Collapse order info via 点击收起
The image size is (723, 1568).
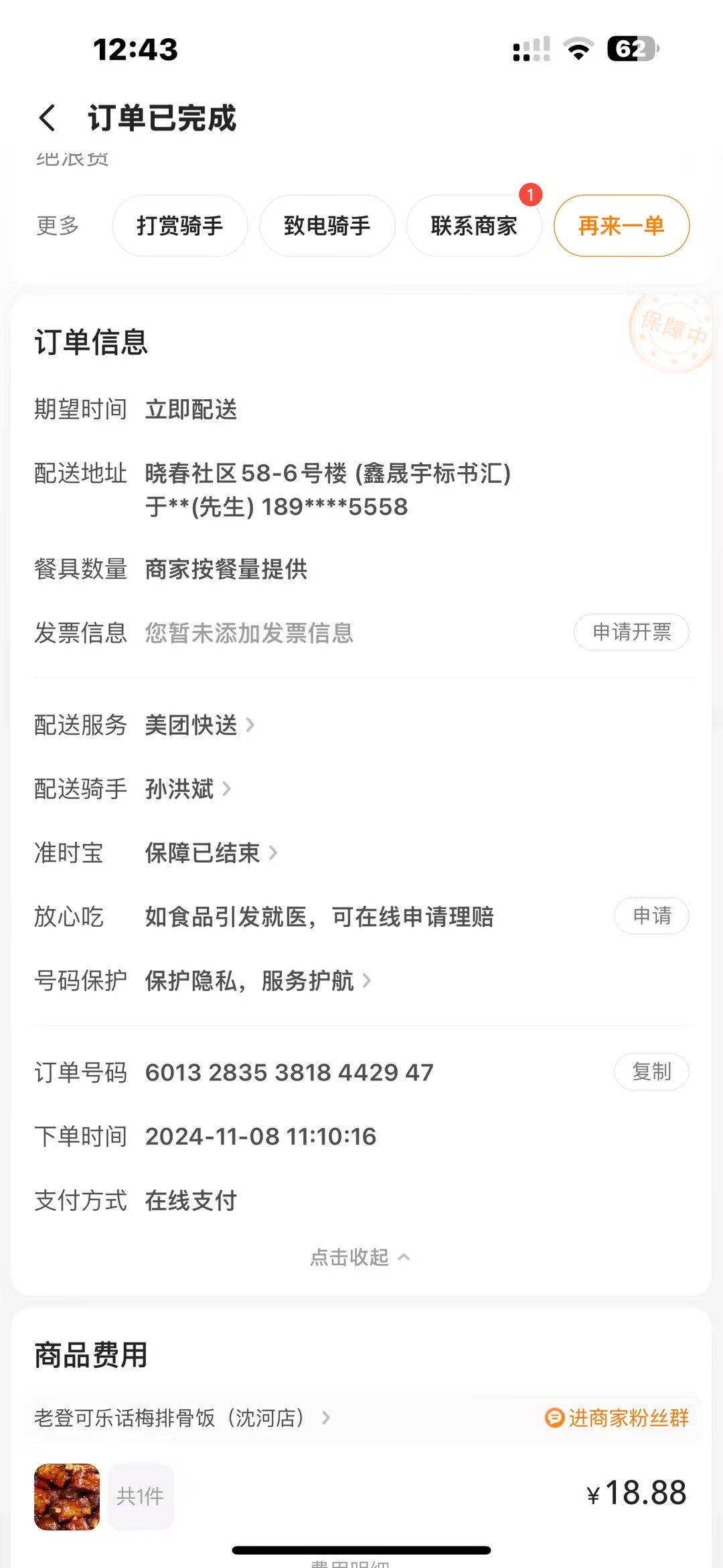click(360, 1257)
